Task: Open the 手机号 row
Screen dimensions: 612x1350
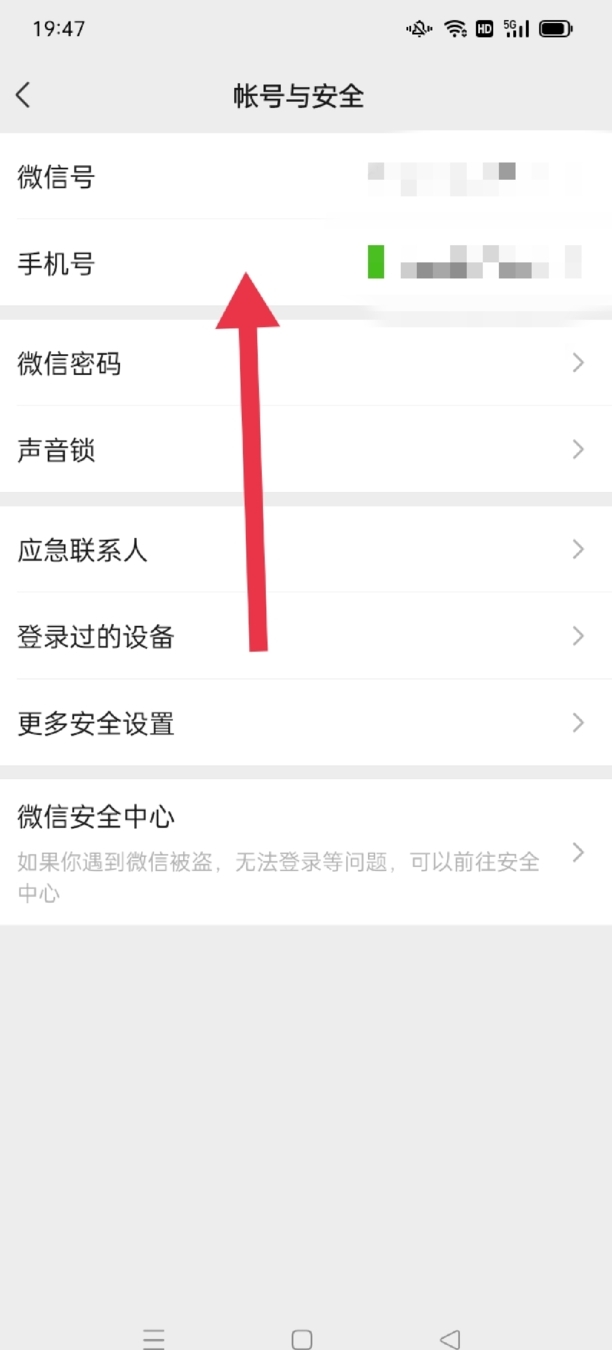Action: tap(306, 263)
